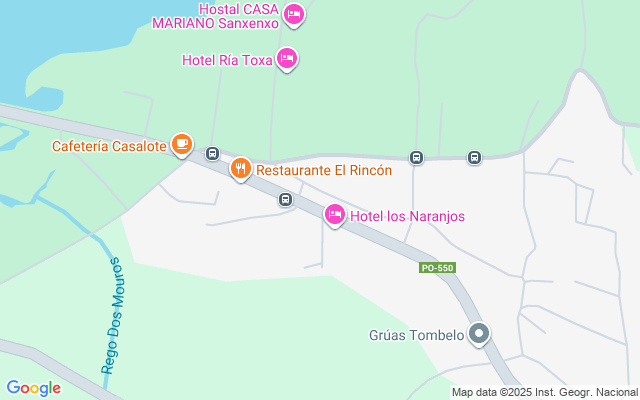Open Restaurante El Rincón pin
Viewport: 640px width, 400px height.
click(x=241, y=169)
